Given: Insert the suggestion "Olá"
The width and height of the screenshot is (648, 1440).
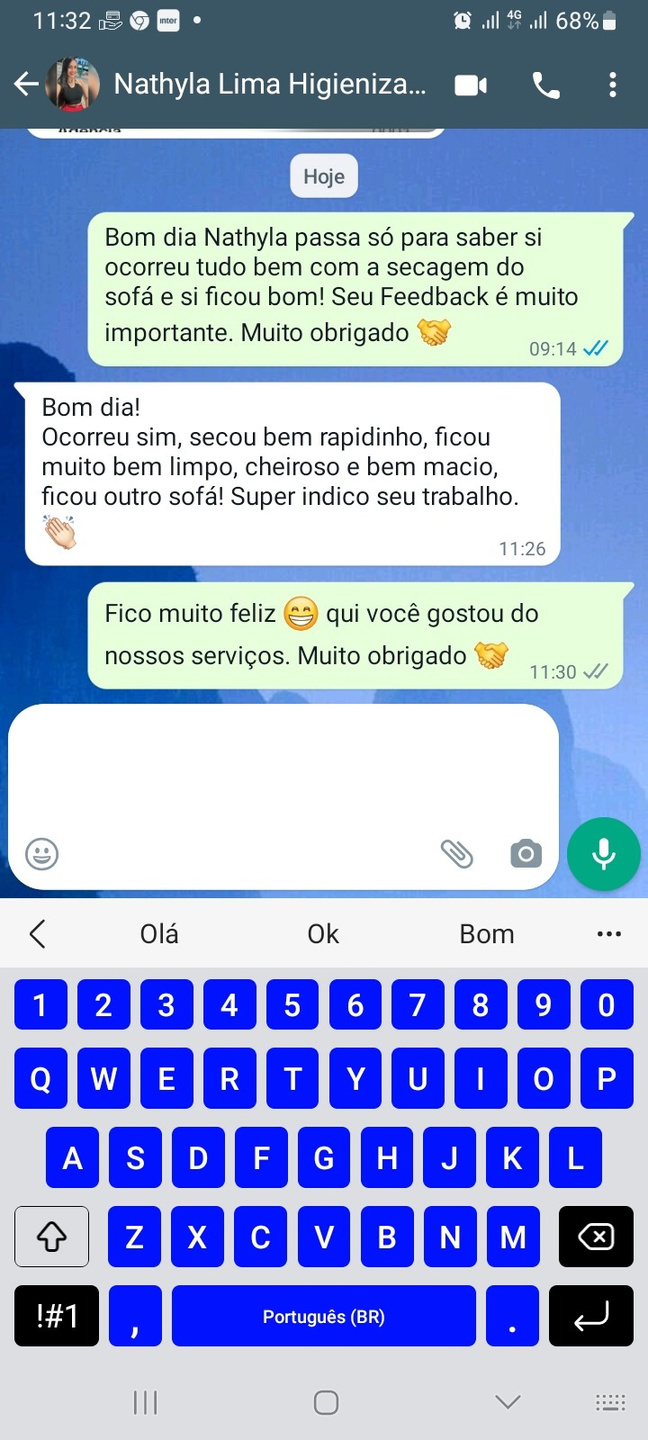Looking at the screenshot, I should 159,934.
